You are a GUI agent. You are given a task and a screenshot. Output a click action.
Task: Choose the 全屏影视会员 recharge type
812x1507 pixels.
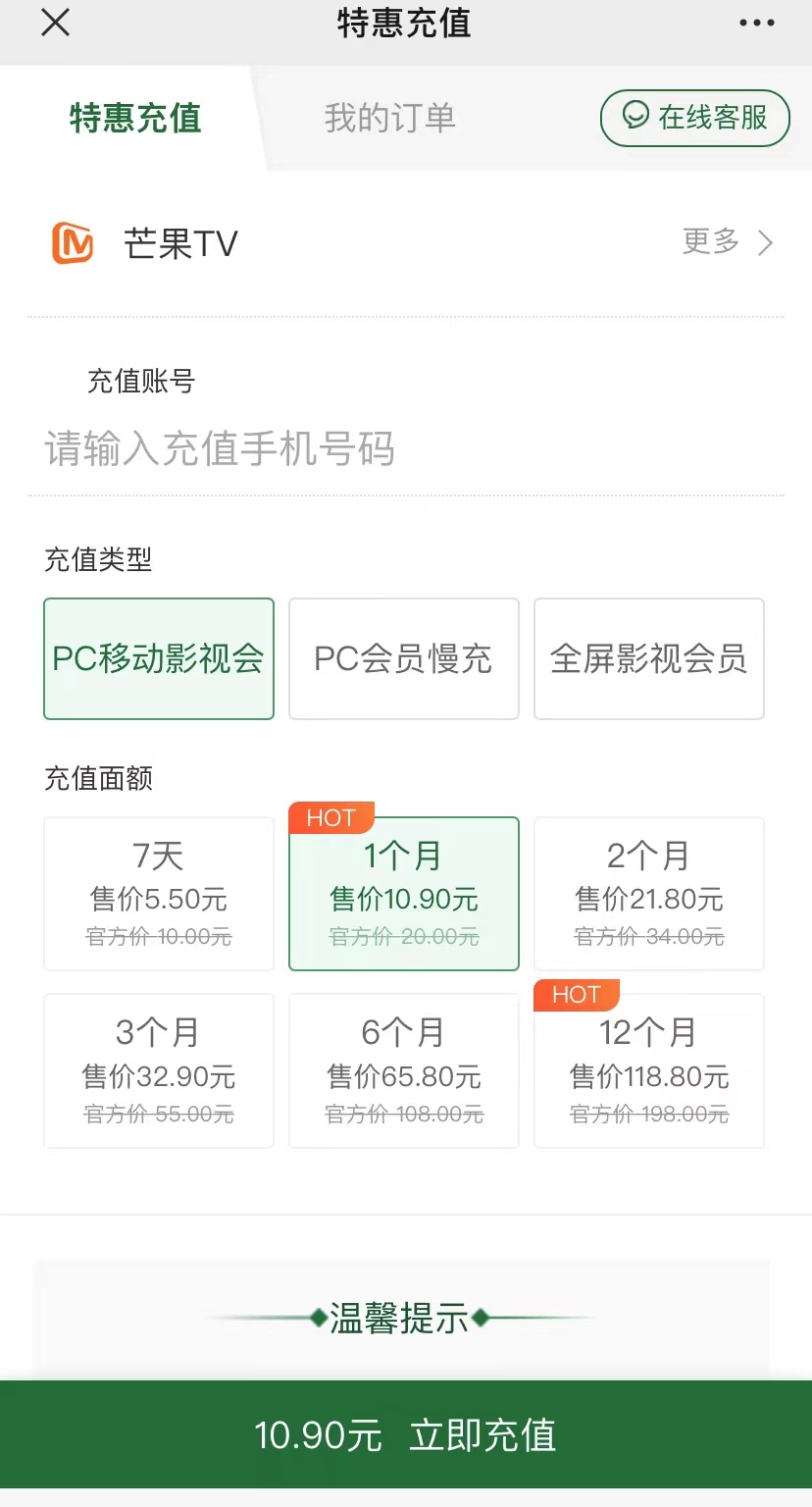649,659
